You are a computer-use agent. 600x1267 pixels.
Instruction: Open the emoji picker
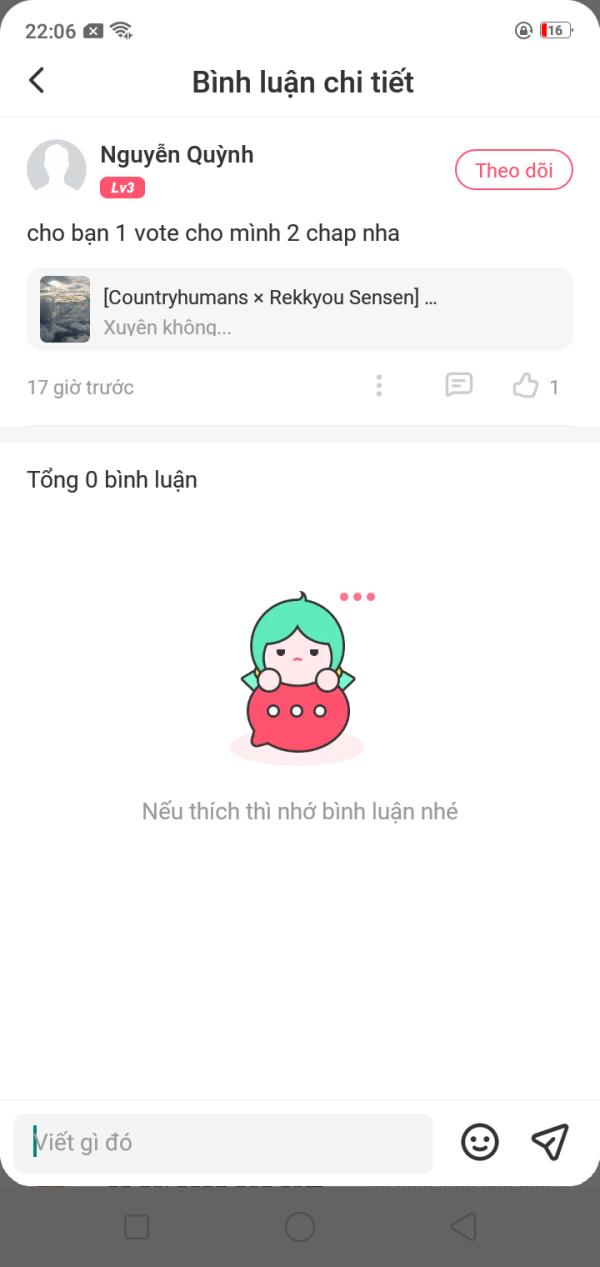pos(480,1142)
